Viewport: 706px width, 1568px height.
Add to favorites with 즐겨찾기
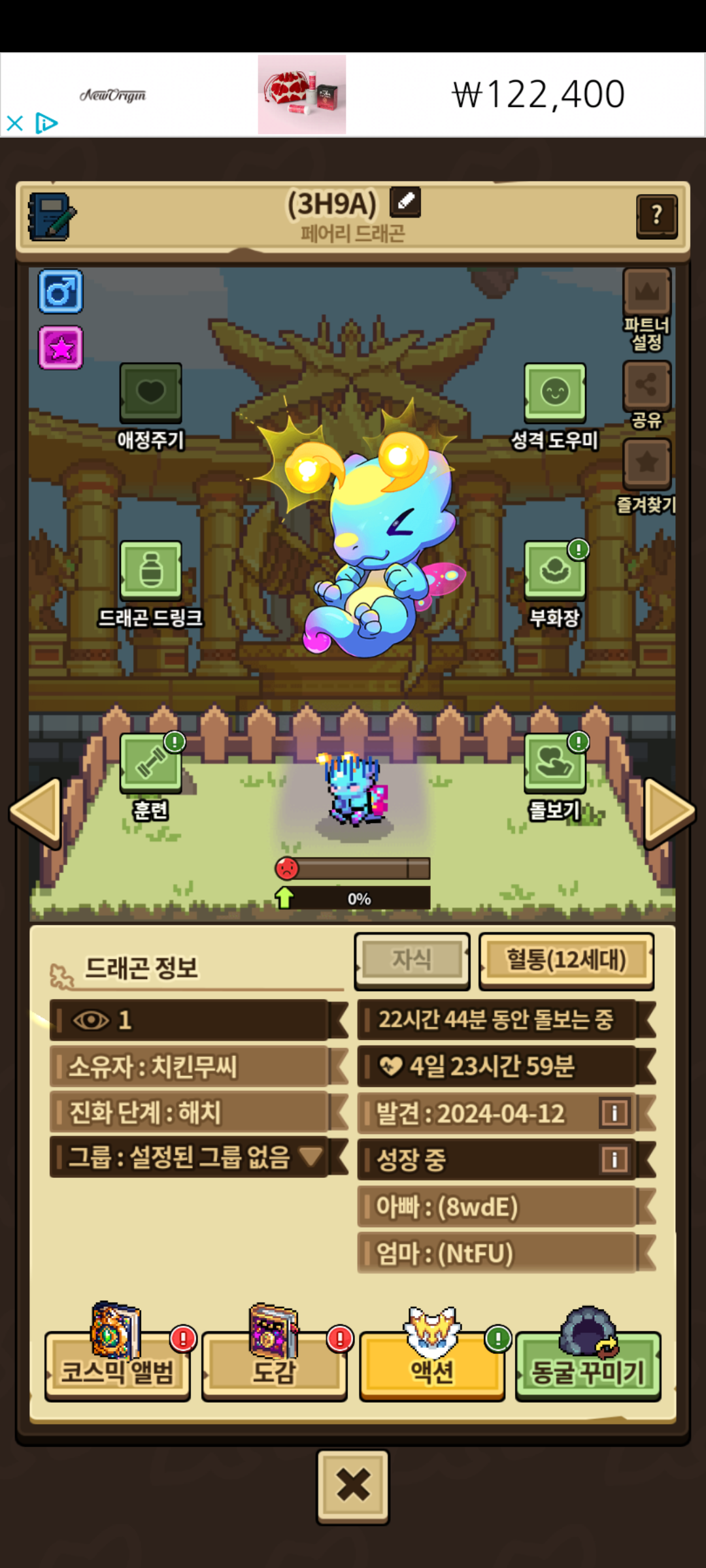(647, 476)
